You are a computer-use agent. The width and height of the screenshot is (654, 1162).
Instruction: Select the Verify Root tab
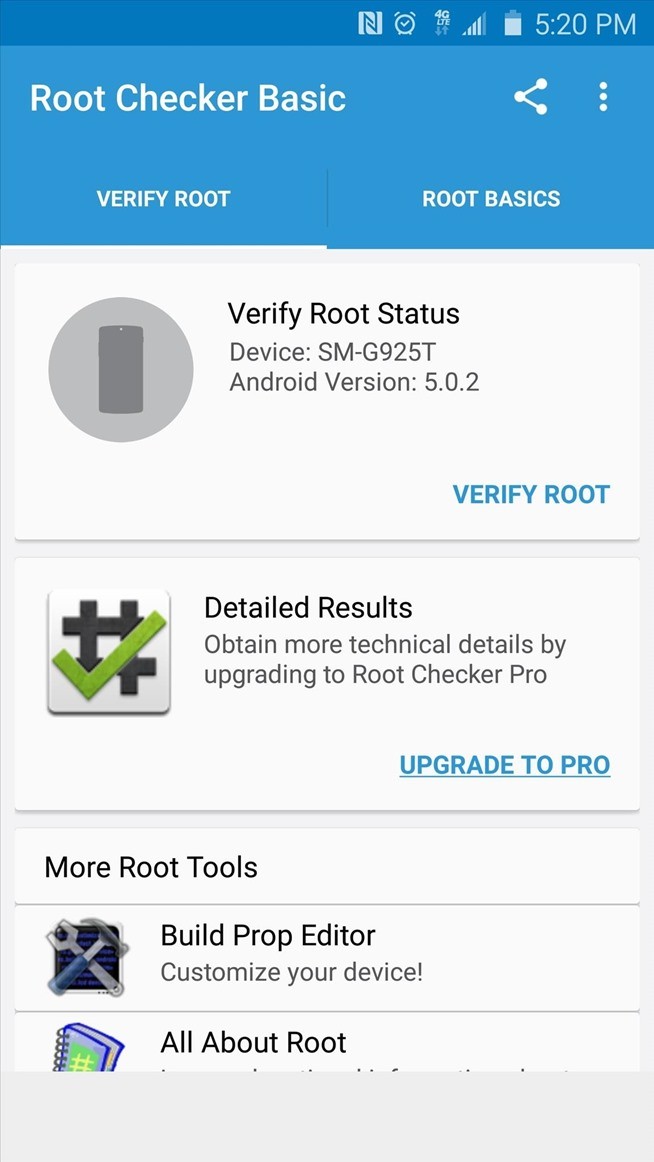pos(163,198)
